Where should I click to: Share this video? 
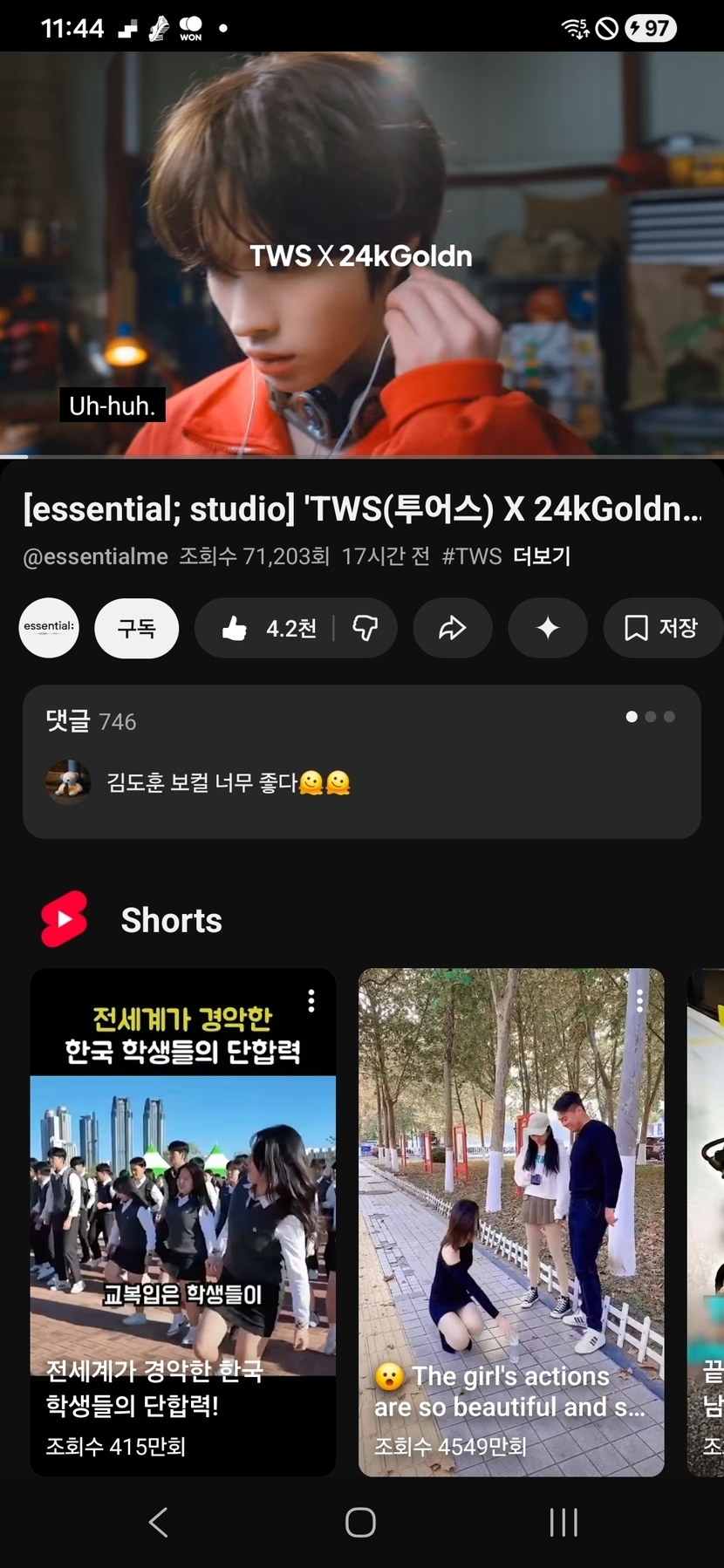[x=452, y=628]
